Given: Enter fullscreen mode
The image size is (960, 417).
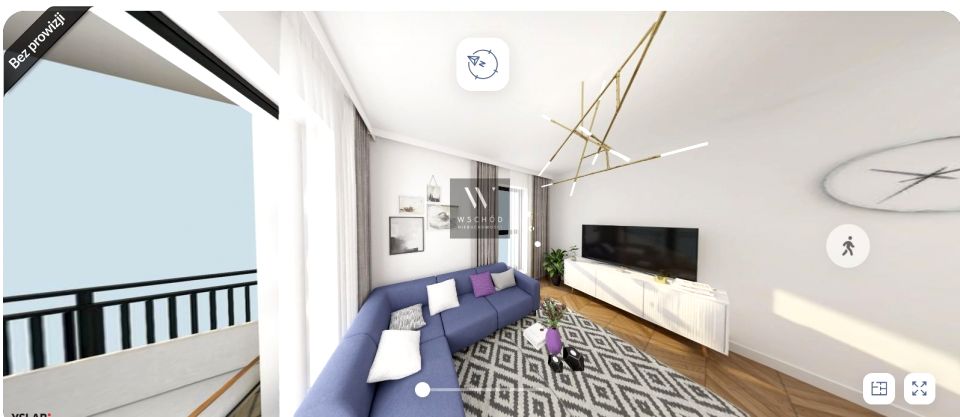Looking at the screenshot, I should [x=919, y=389].
